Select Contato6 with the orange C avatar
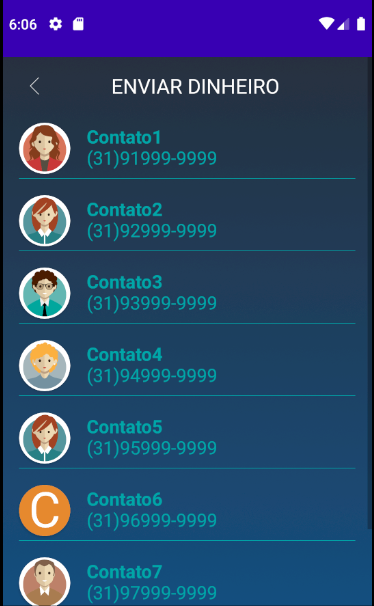Viewport: 374px width, 606px height. (187, 510)
